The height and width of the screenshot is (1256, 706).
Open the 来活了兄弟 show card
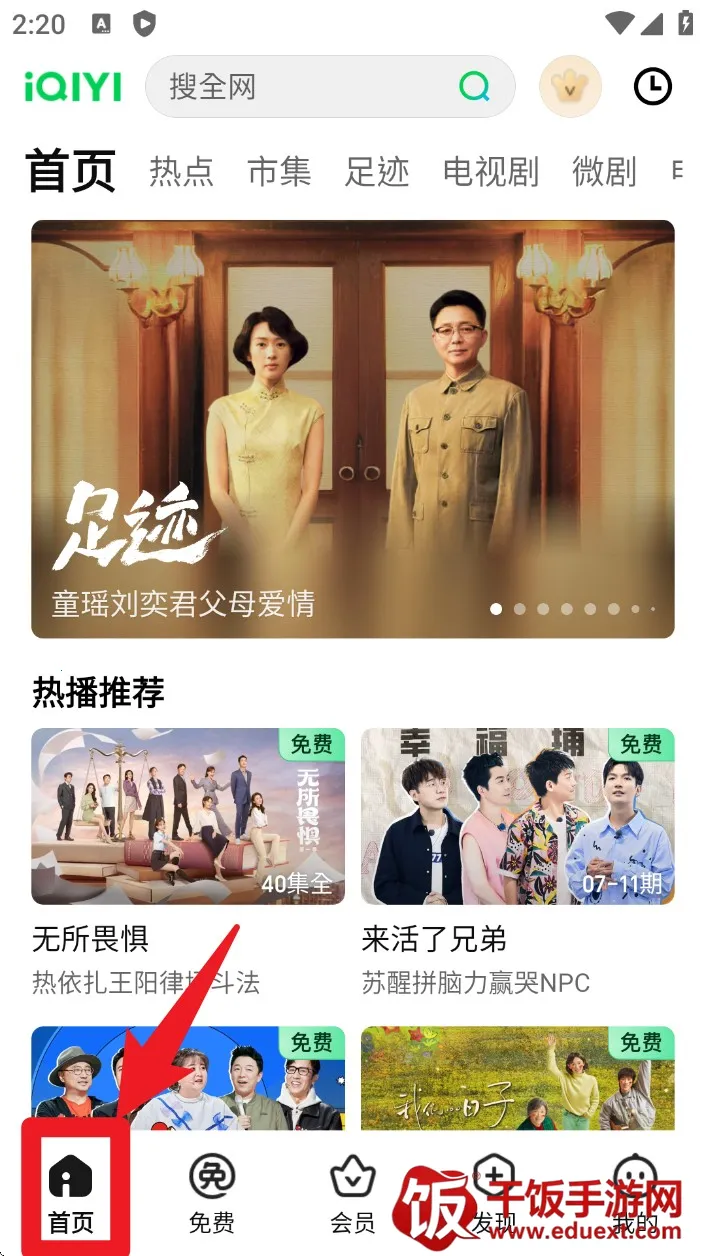tap(517, 816)
